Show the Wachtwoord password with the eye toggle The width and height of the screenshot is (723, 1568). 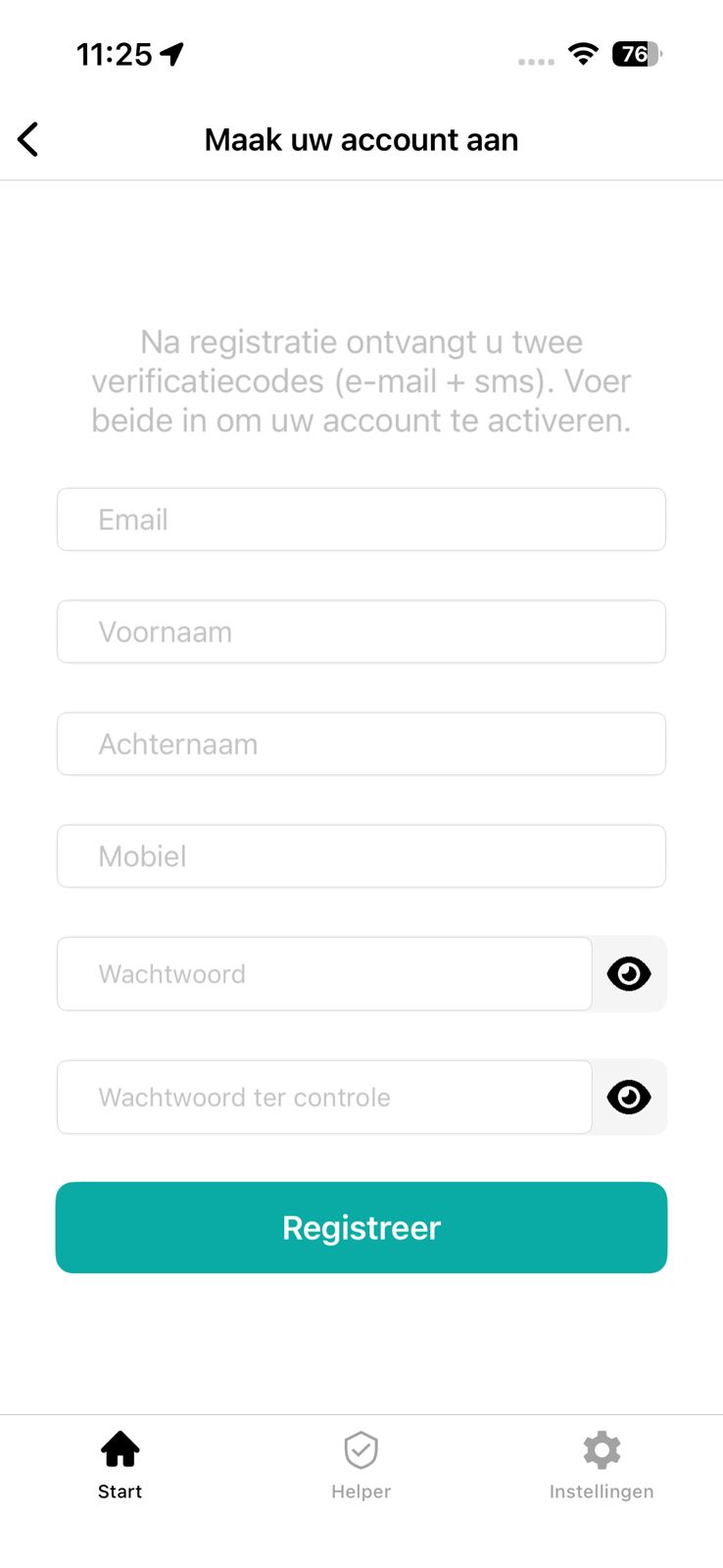[x=628, y=973]
